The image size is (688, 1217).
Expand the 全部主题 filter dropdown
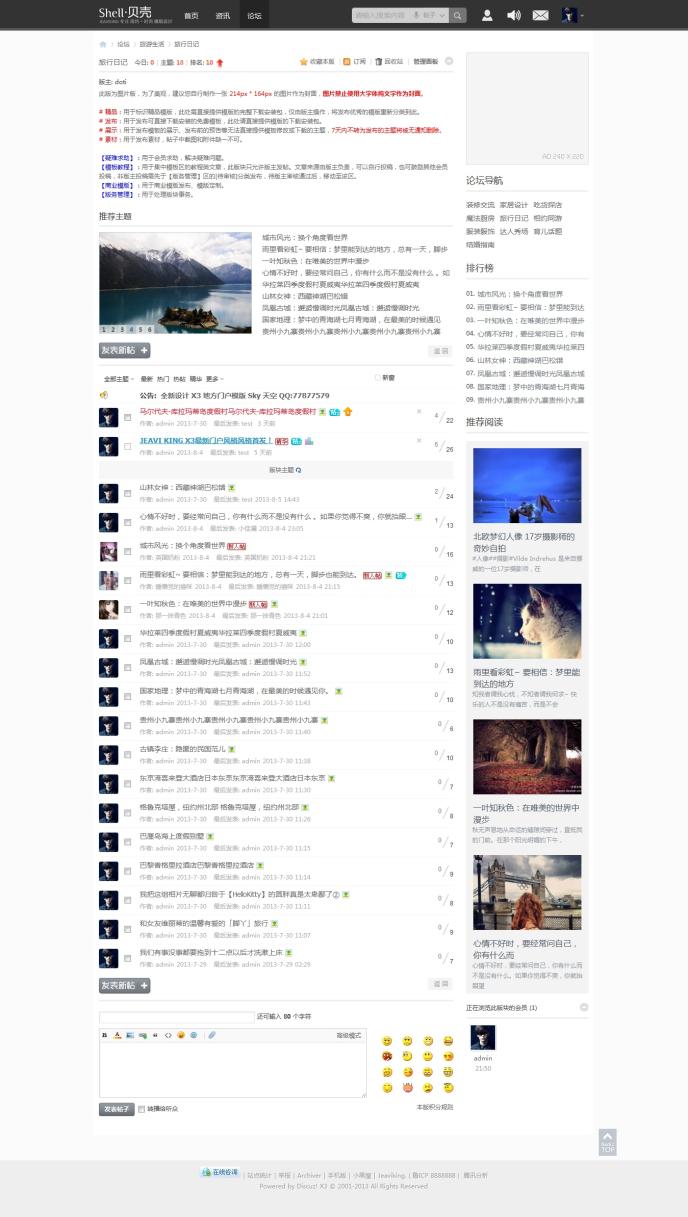point(117,379)
